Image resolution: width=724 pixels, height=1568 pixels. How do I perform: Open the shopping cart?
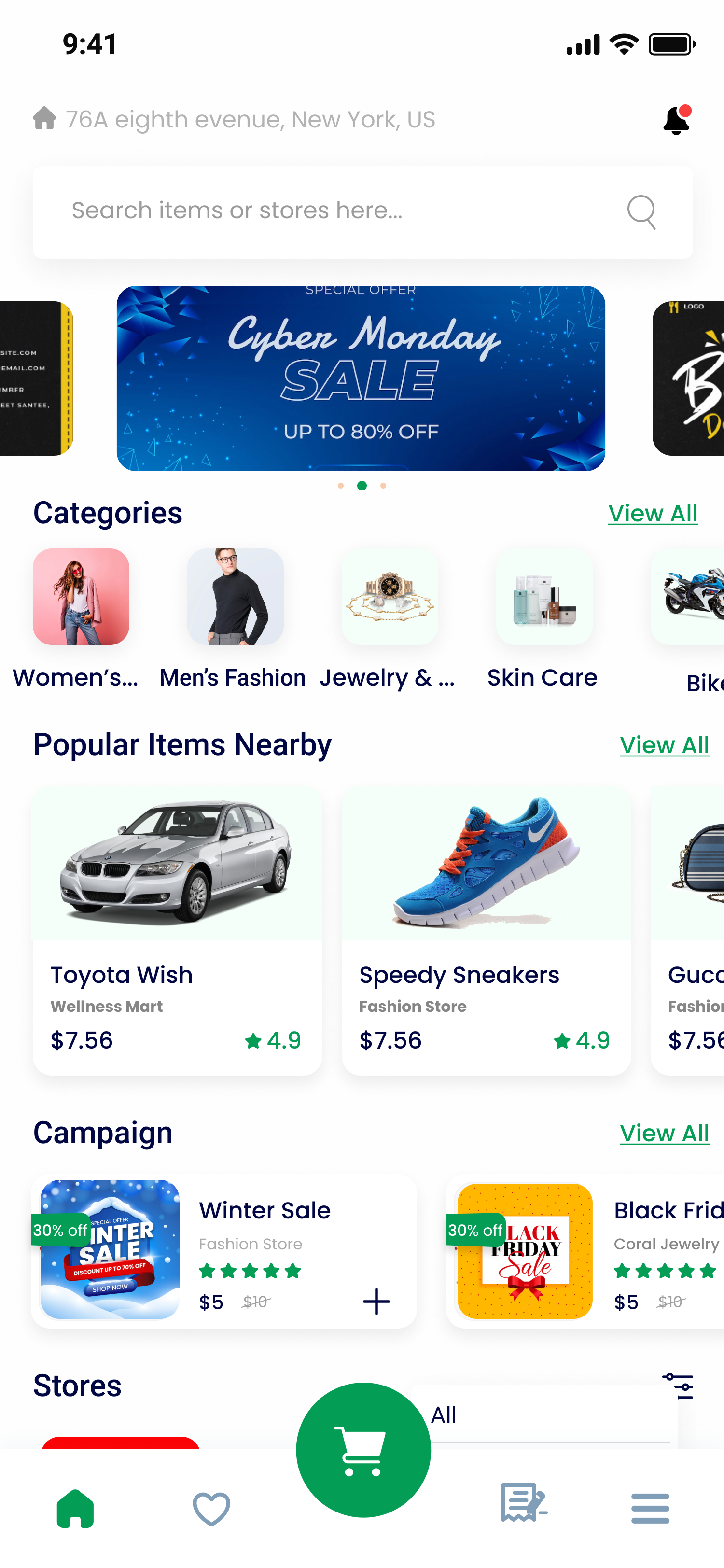click(363, 1451)
